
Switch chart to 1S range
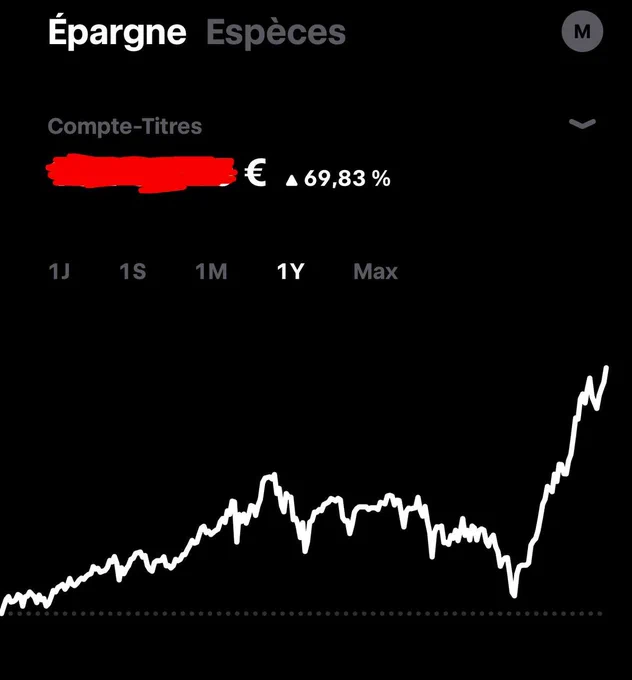(133, 272)
